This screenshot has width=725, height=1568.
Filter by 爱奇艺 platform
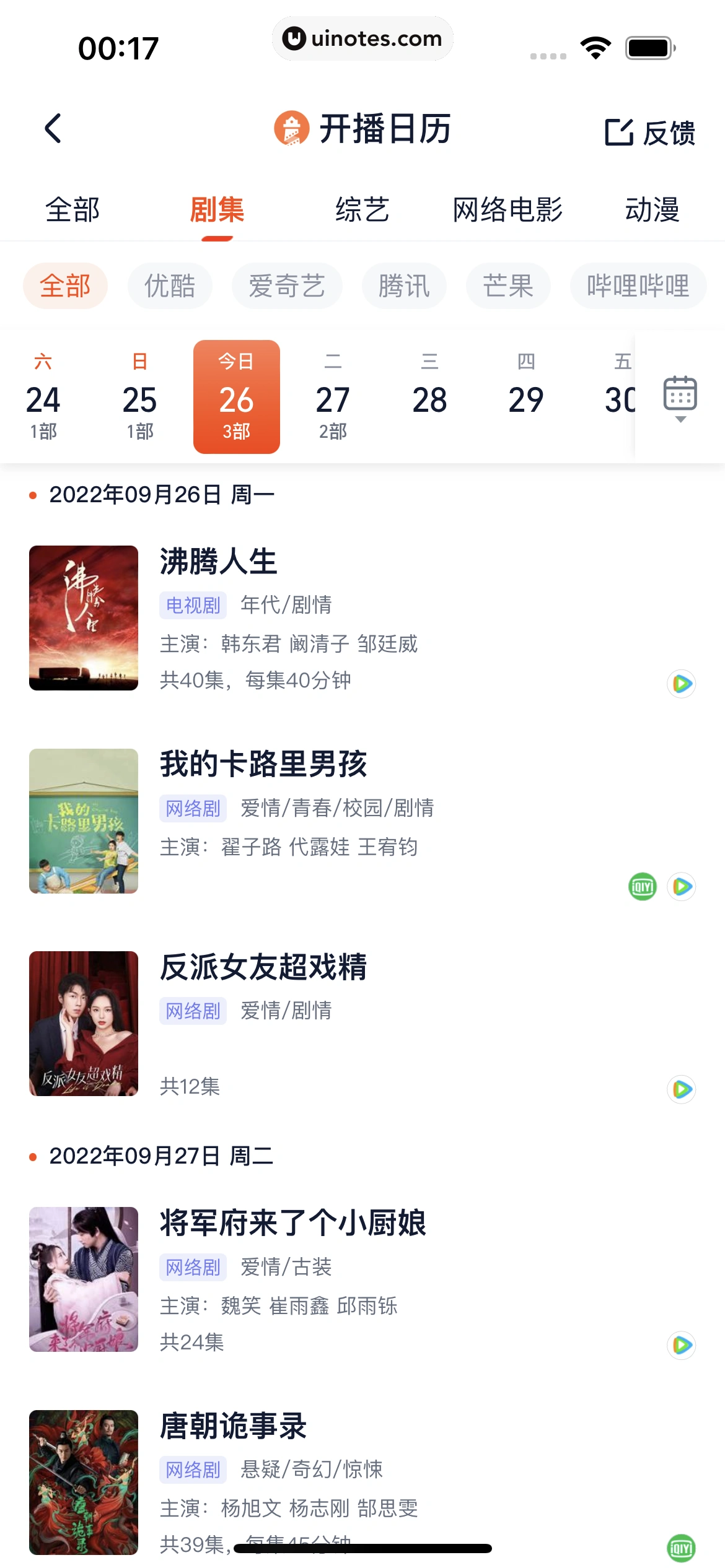pos(286,286)
